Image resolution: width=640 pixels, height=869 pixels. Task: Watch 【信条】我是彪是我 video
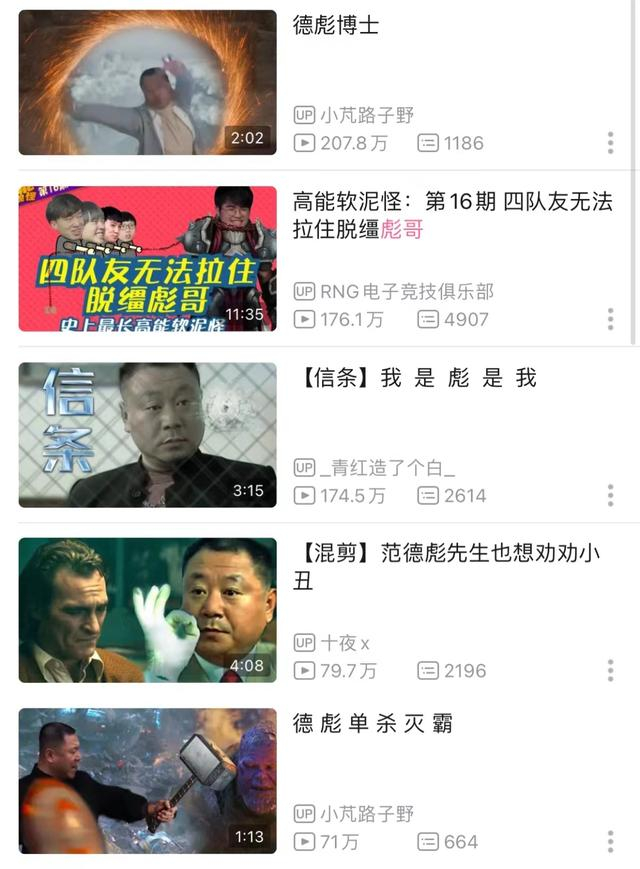[147, 435]
